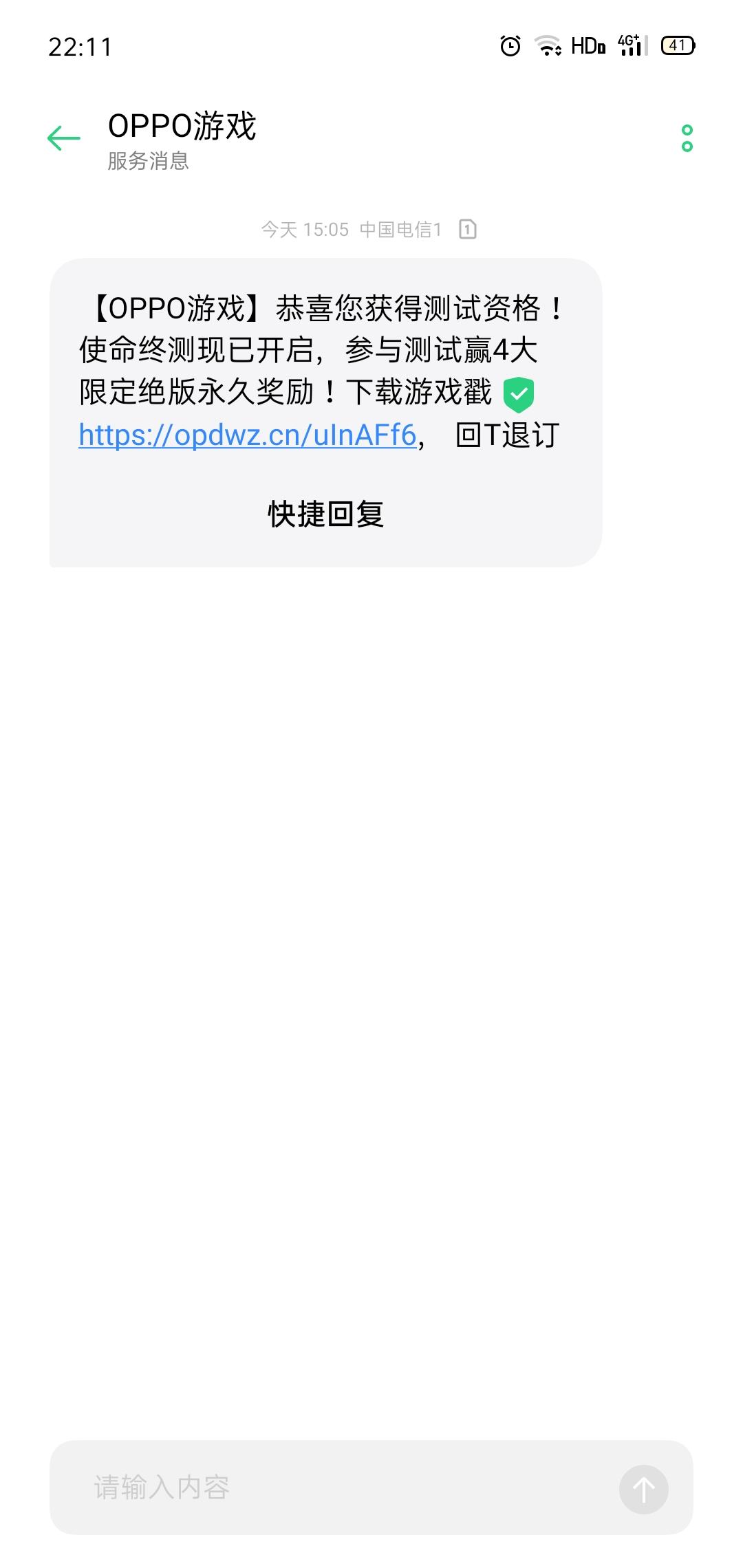
Task: Go back using the green arrow
Action: tap(64, 138)
